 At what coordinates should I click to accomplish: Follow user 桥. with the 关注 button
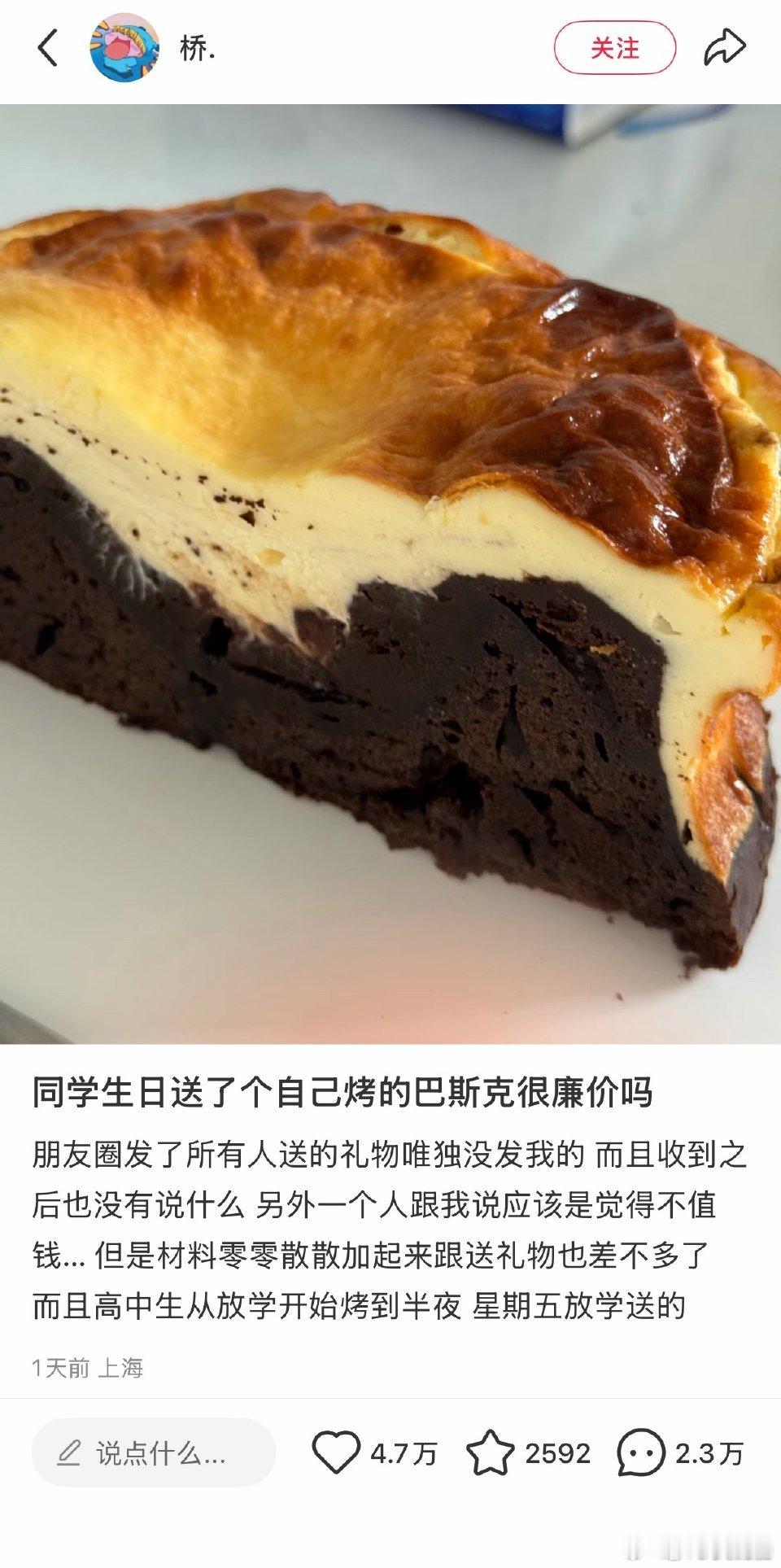coord(616,46)
